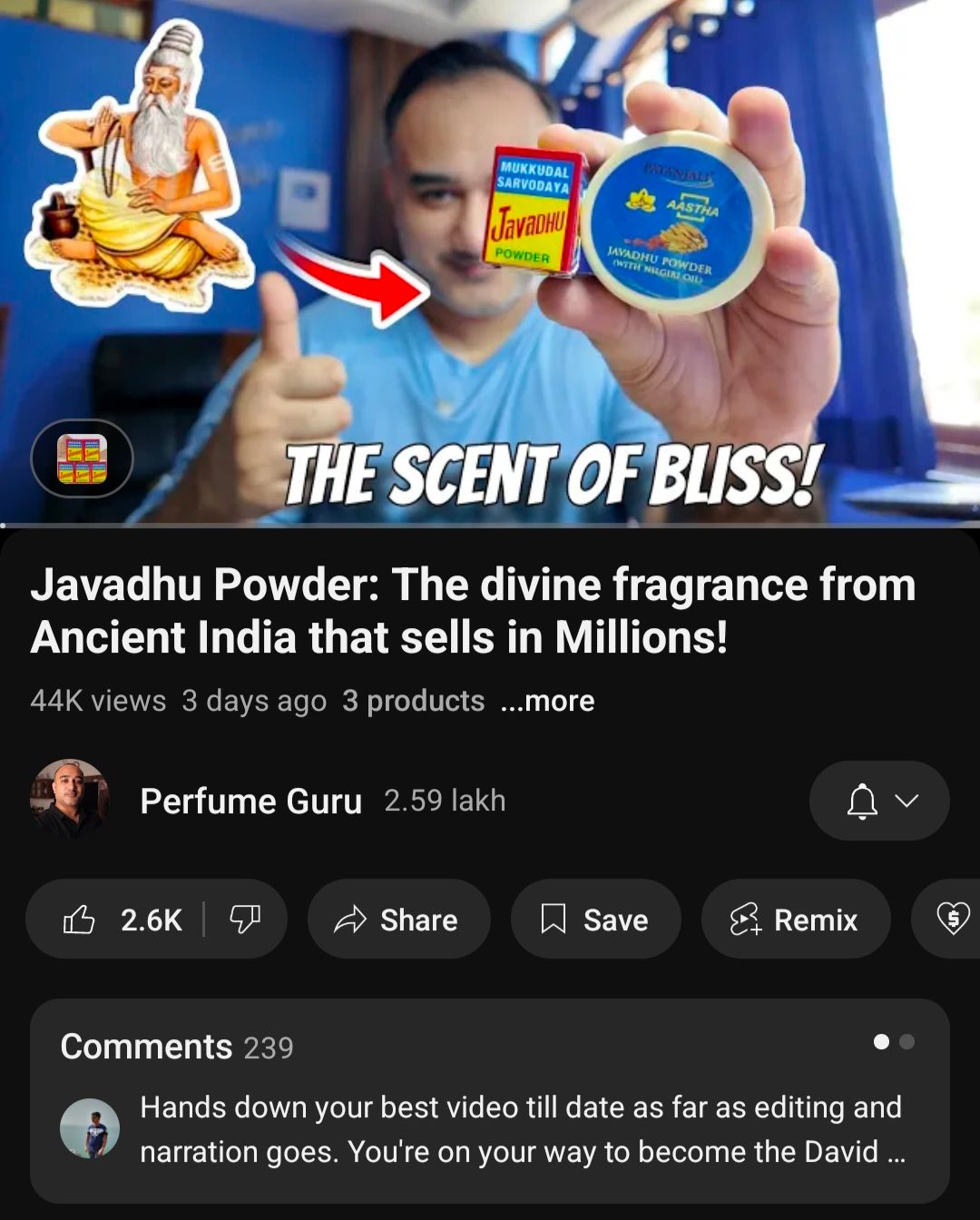This screenshot has height=1220, width=980.
Task: Open Perfume Guru channel name
Action: pos(250,802)
